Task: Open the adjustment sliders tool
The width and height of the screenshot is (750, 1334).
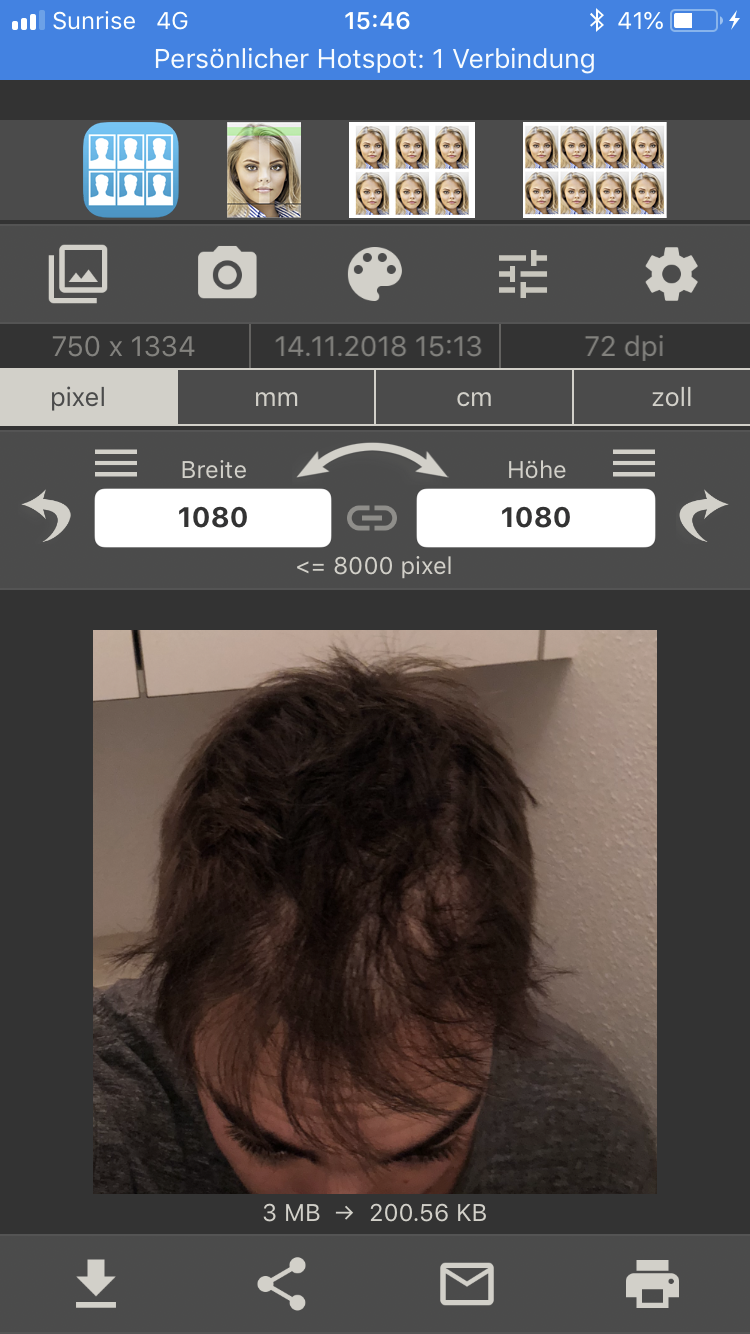Action: (x=523, y=274)
